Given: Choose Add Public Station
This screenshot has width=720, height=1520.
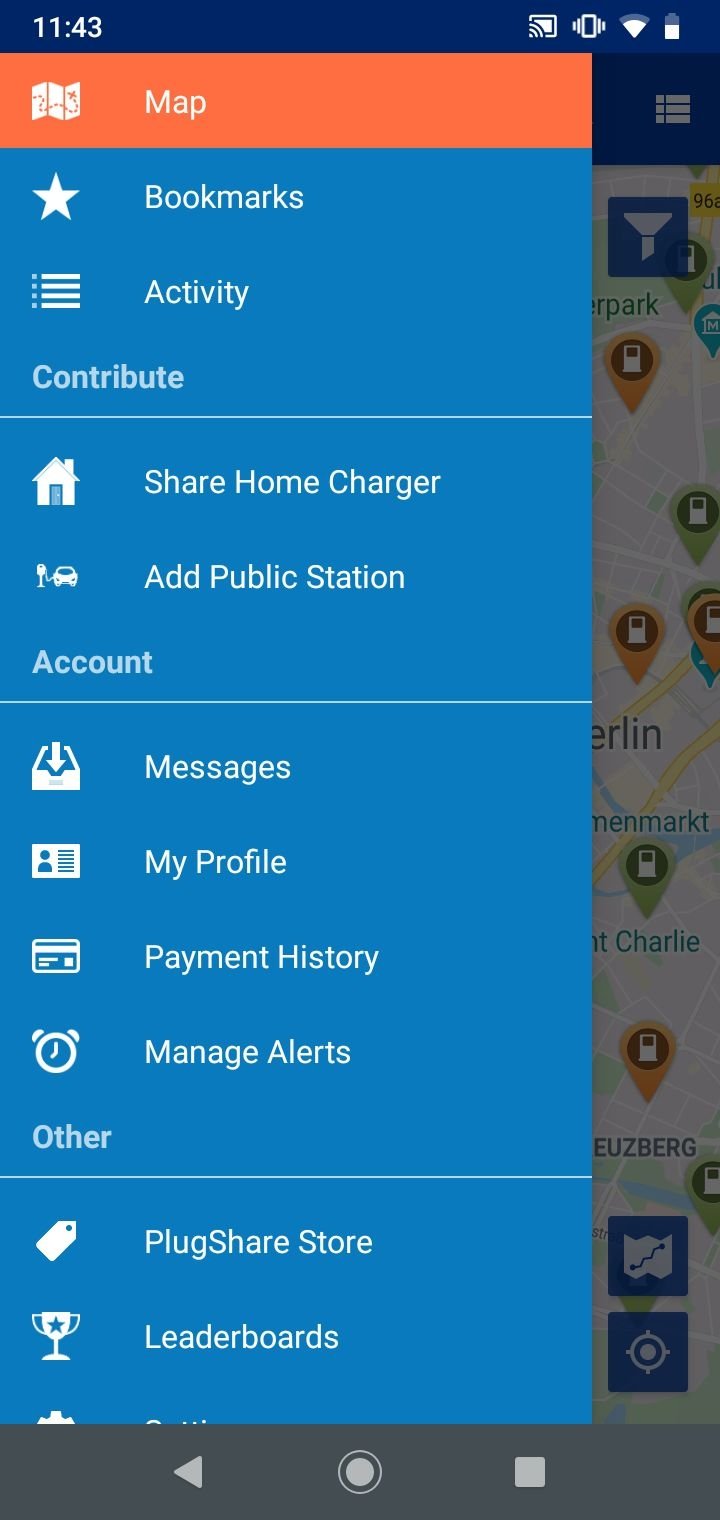Looking at the screenshot, I should point(296,577).
